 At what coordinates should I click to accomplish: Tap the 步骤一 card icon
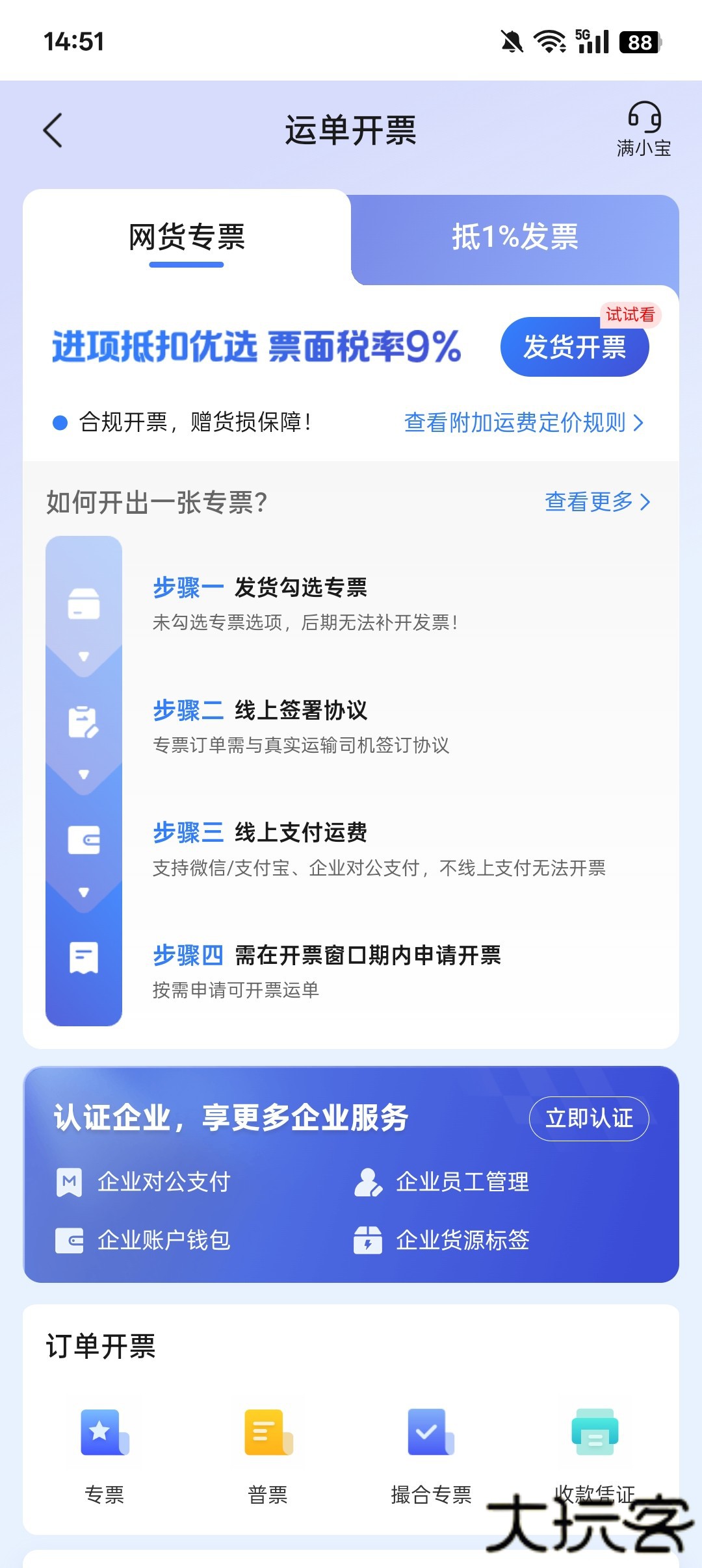pyautogui.click(x=83, y=604)
